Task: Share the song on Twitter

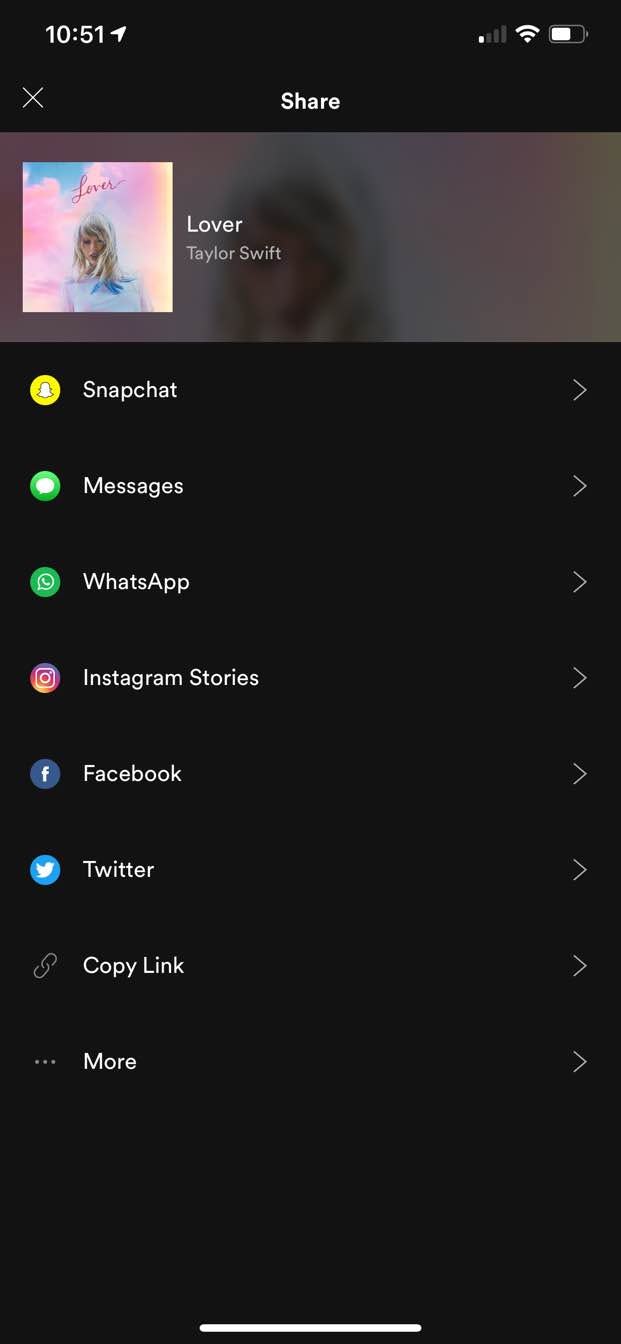Action: [310, 870]
